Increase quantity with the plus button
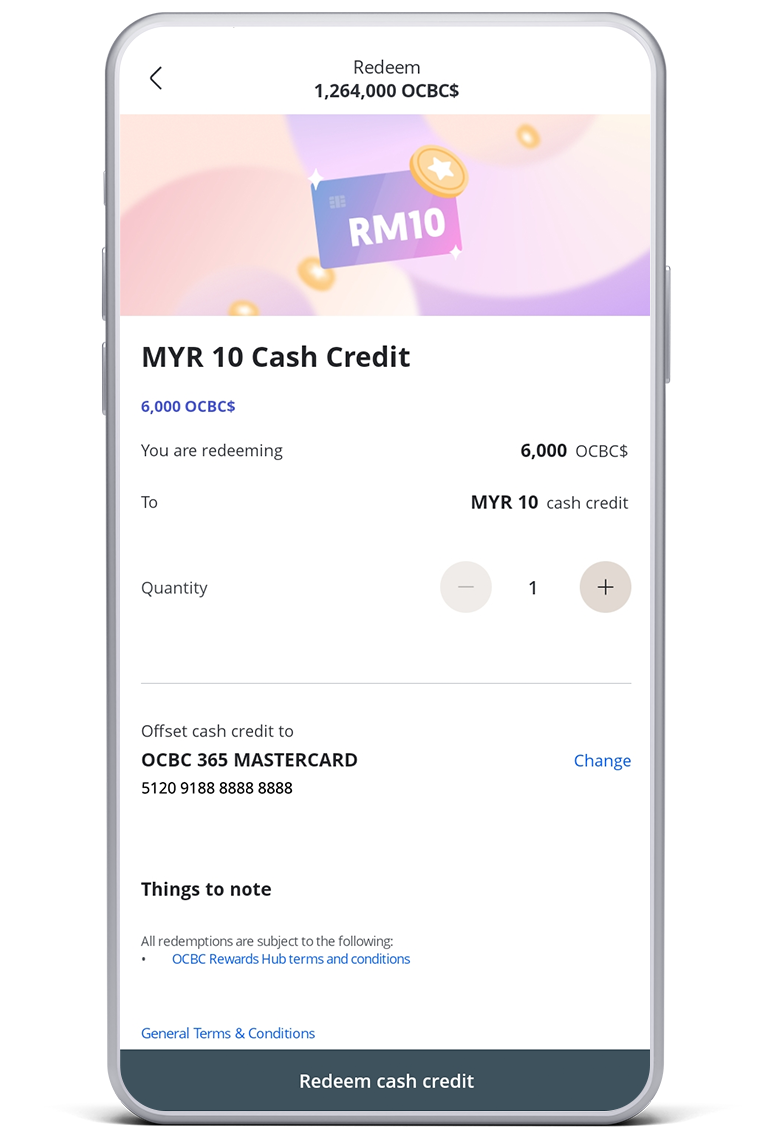Screen dimensions: 764x1148 point(605,587)
